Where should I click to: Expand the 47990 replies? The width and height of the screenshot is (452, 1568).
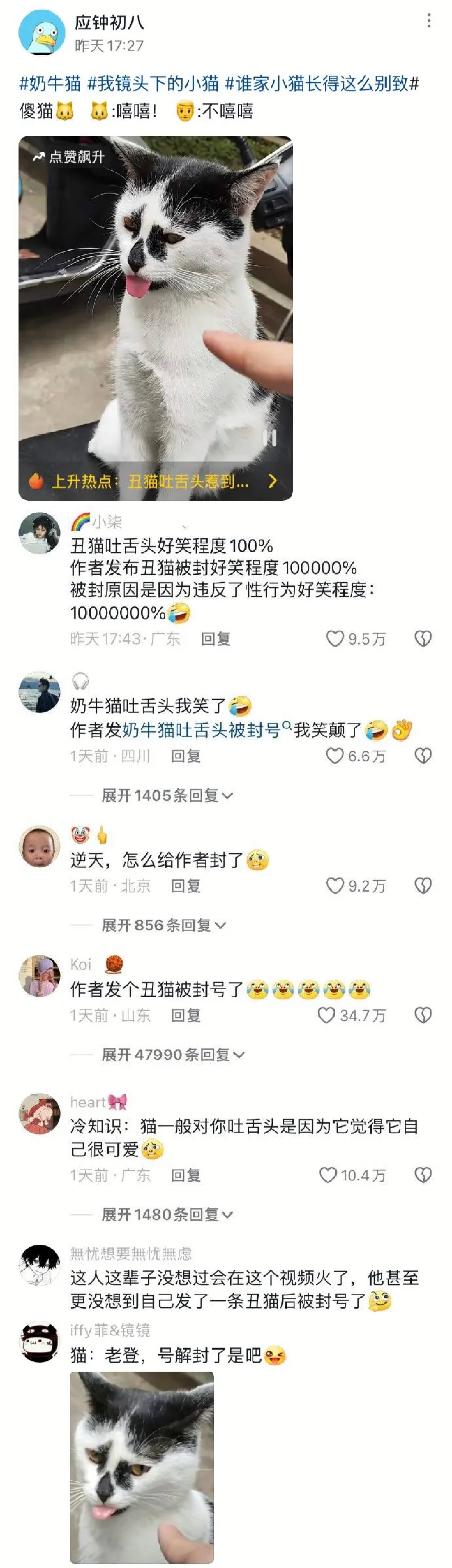tap(172, 1055)
